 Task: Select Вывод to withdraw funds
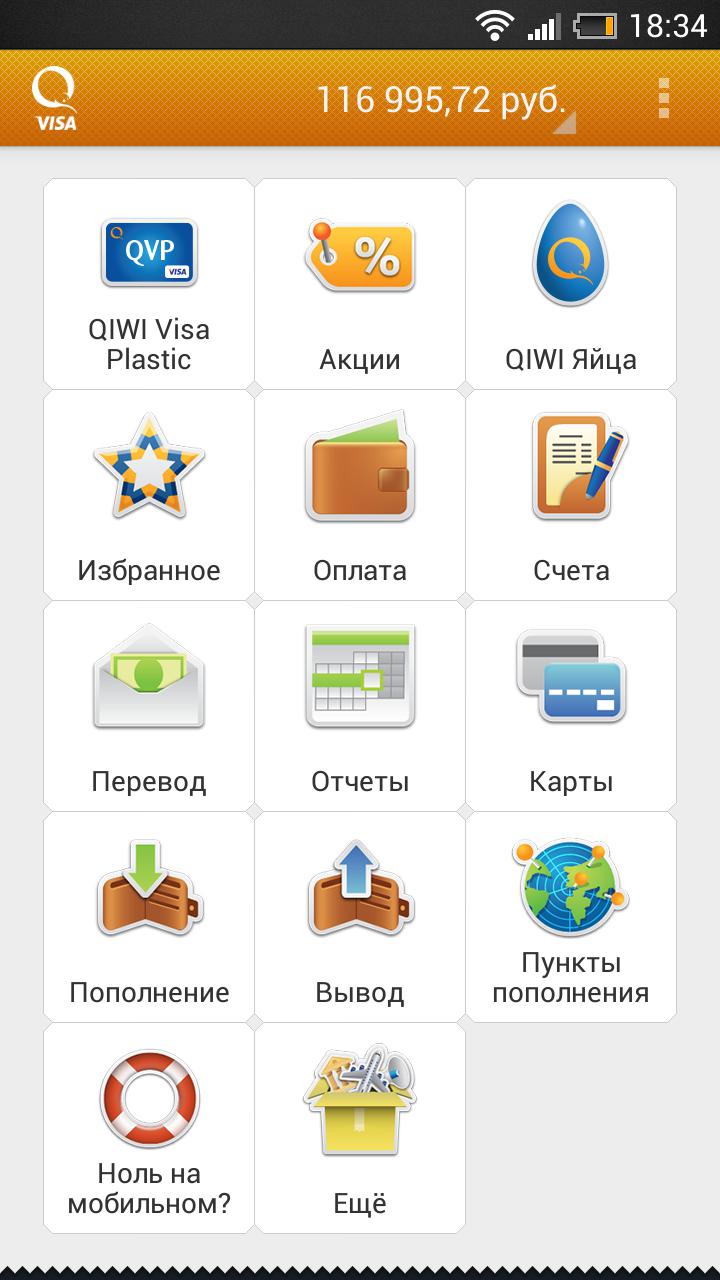click(360, 917)
